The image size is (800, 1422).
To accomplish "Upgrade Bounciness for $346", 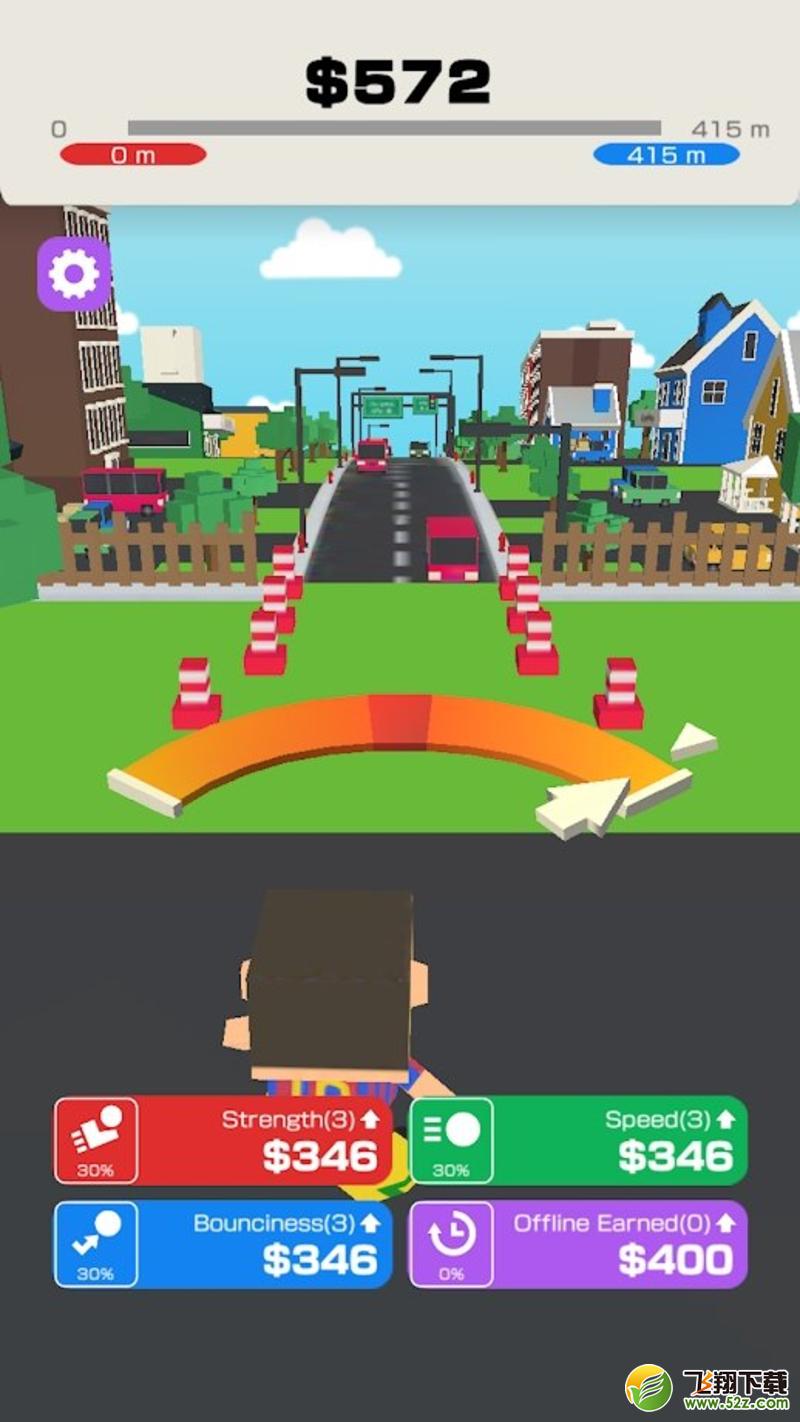I will click(223, 1244).
